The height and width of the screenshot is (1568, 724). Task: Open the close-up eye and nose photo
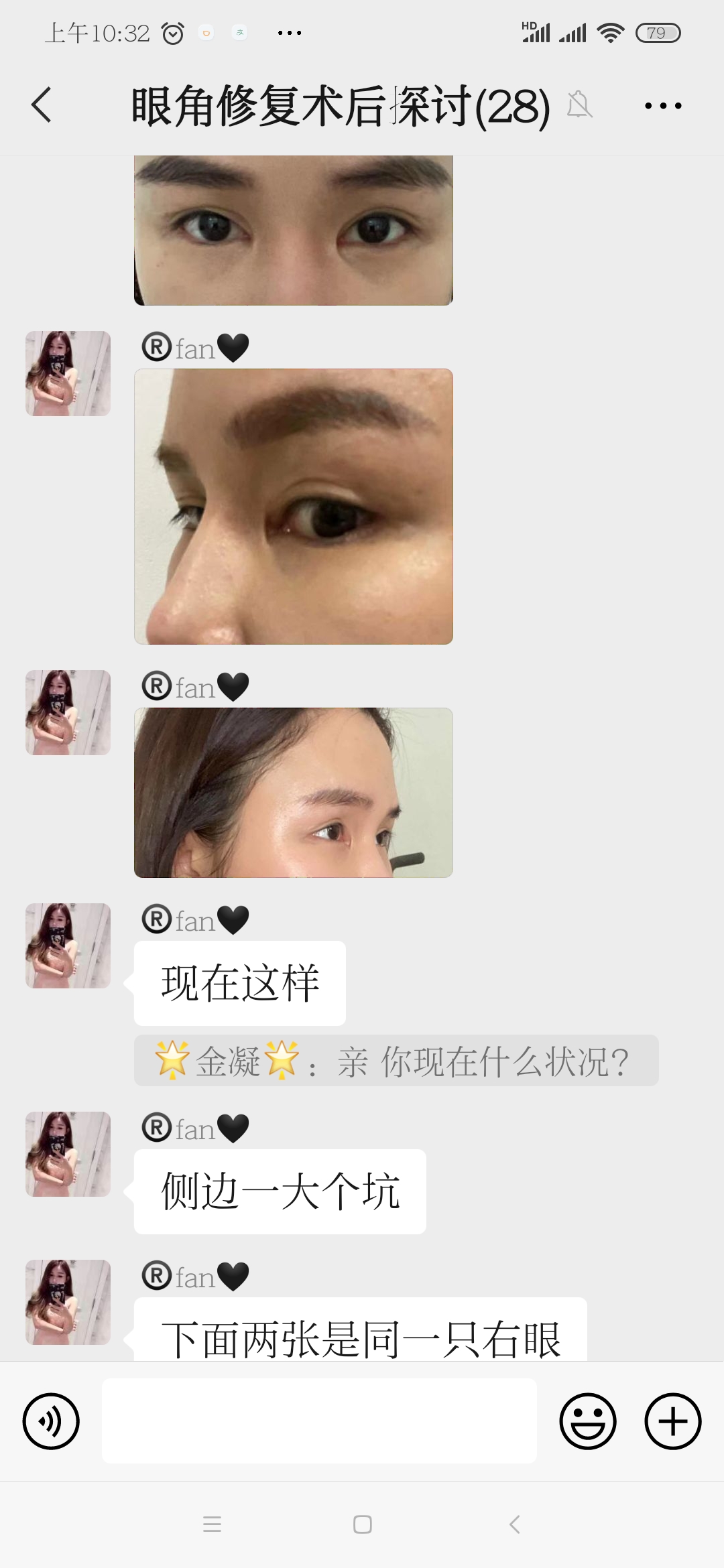(x=294, y=507)
